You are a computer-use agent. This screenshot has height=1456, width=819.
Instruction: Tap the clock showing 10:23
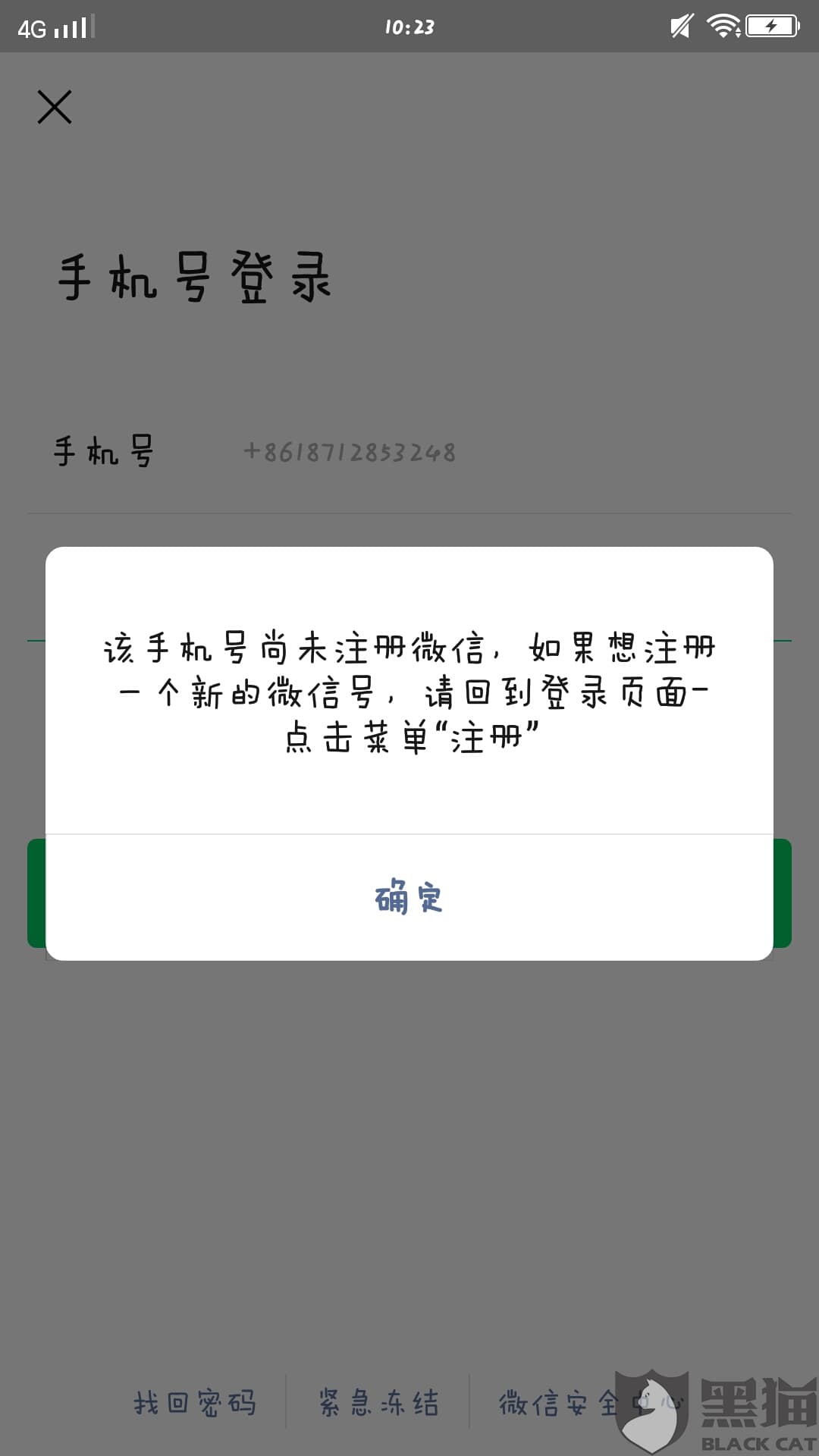(409, 25)
